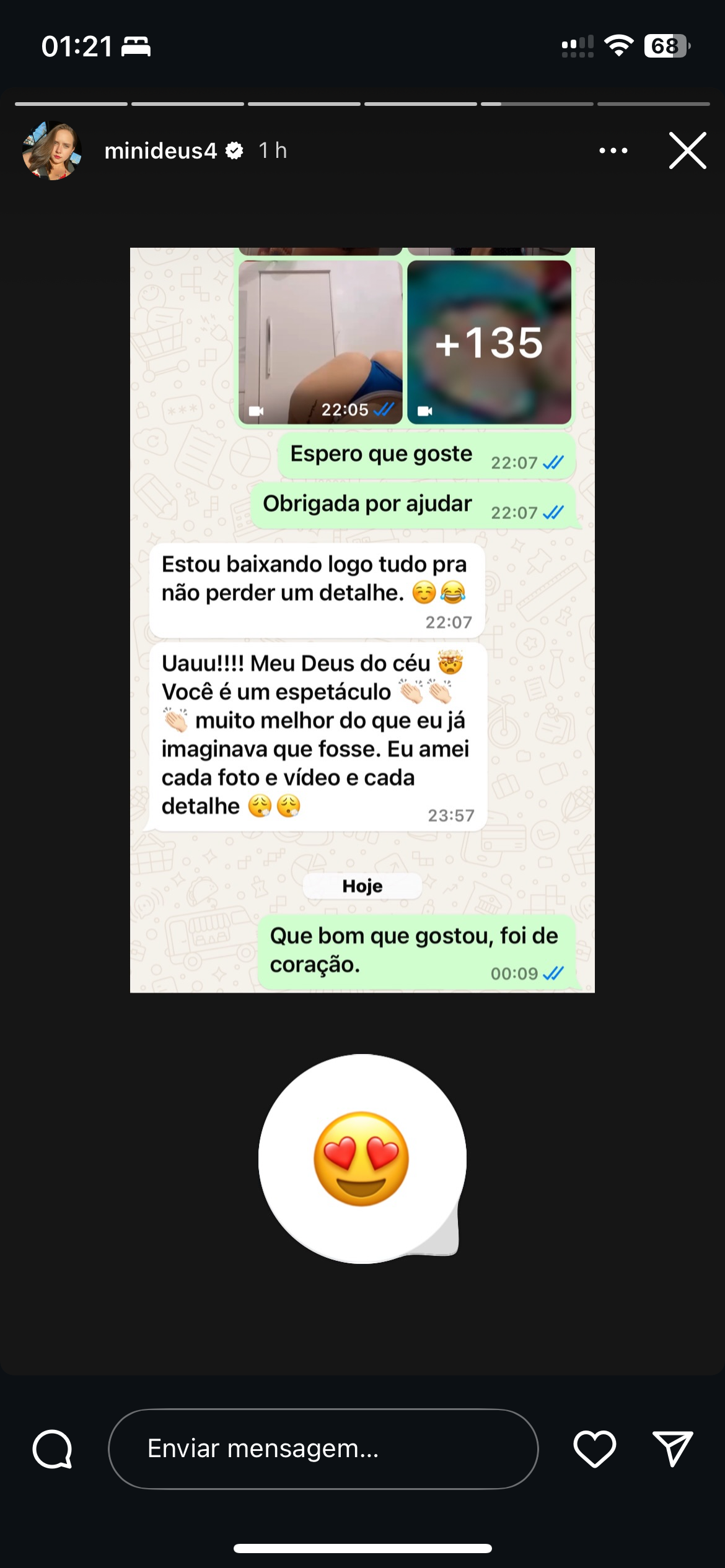
Task: Close the story viewer
Action: point(687,150)
